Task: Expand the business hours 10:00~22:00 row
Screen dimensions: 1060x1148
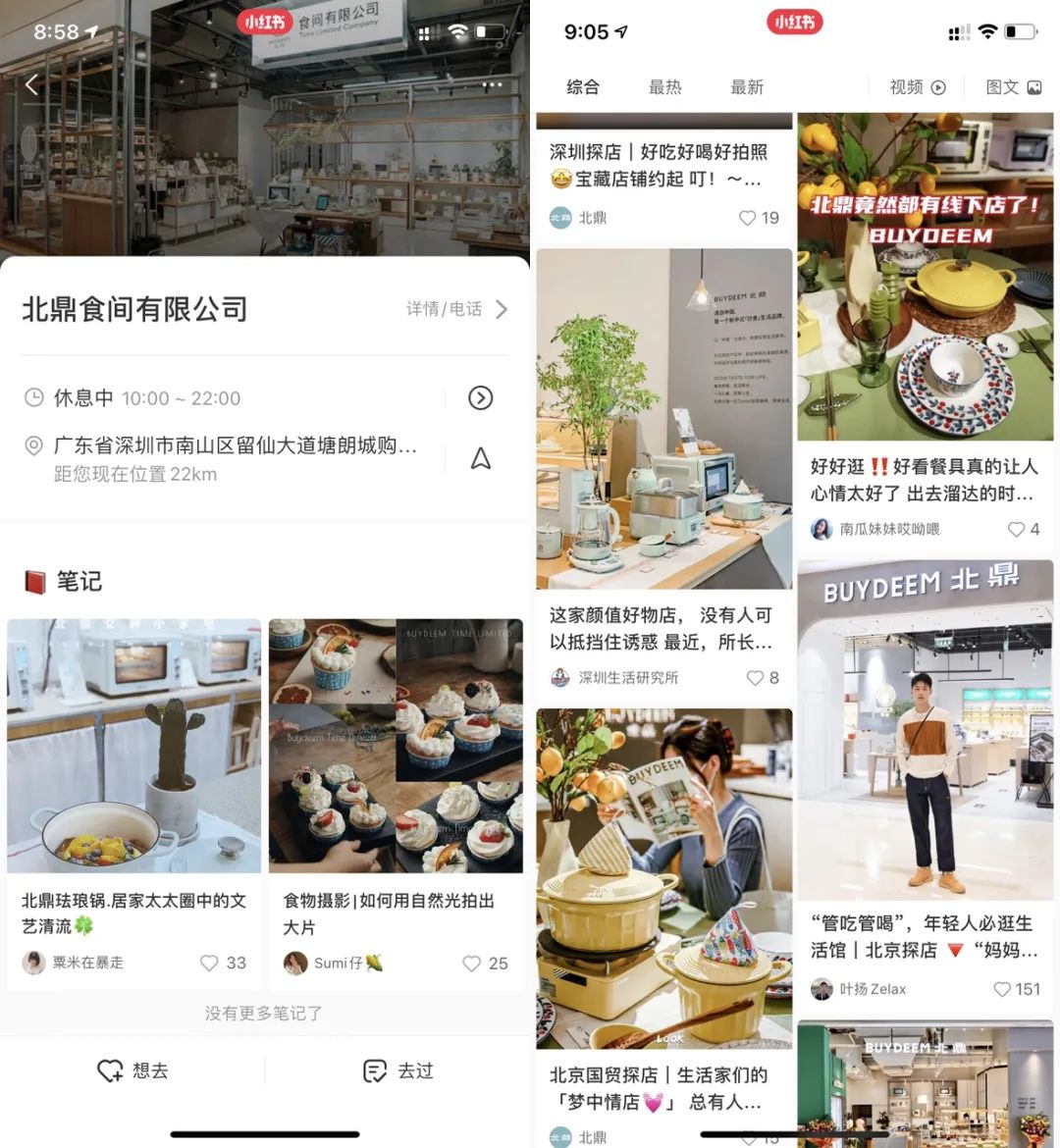Action: (480, 397)
